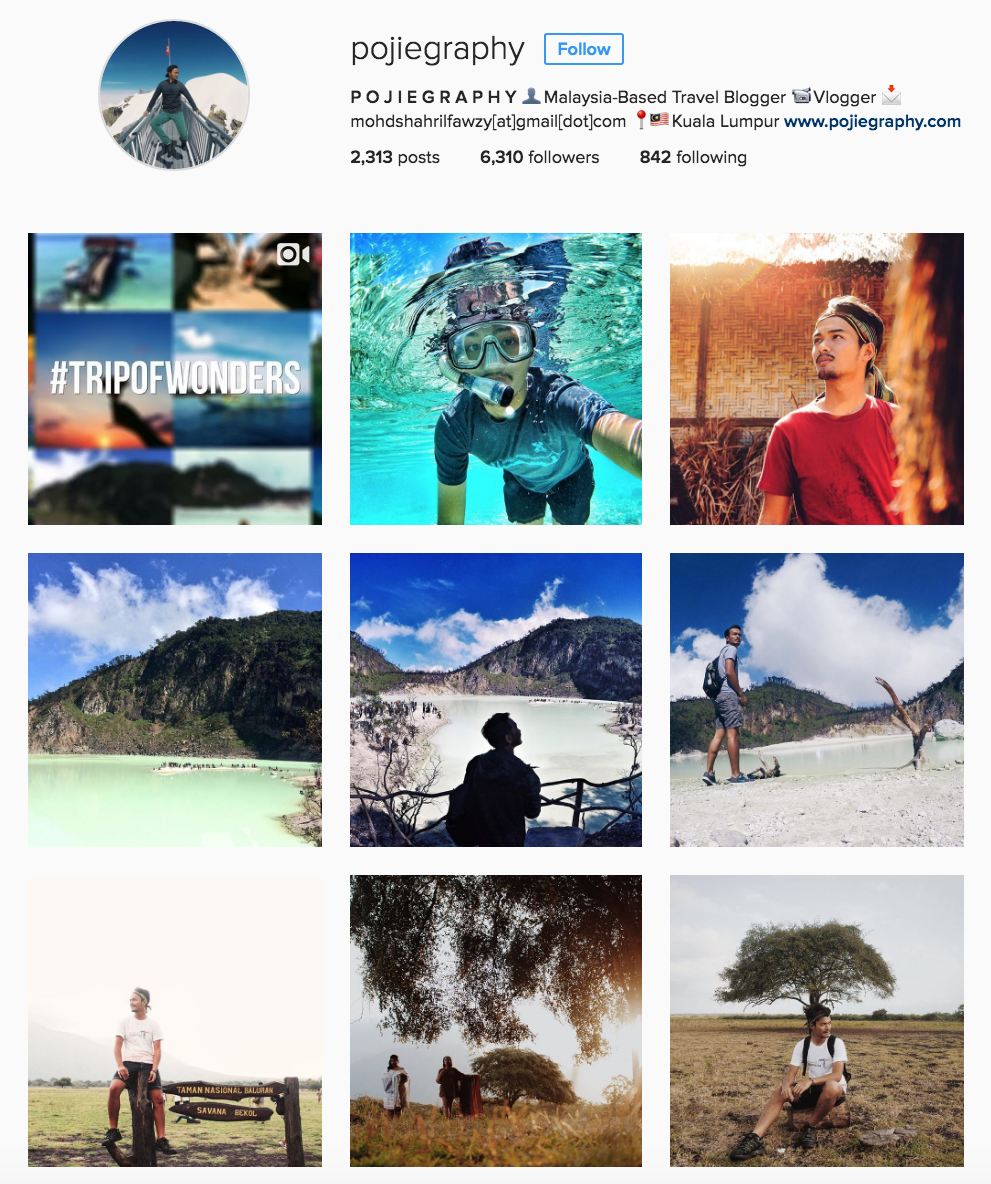The width and height of the screenshot is (991, 1184).
Task: Open the backpack man by lake post
Action: (x=816, y=700)
